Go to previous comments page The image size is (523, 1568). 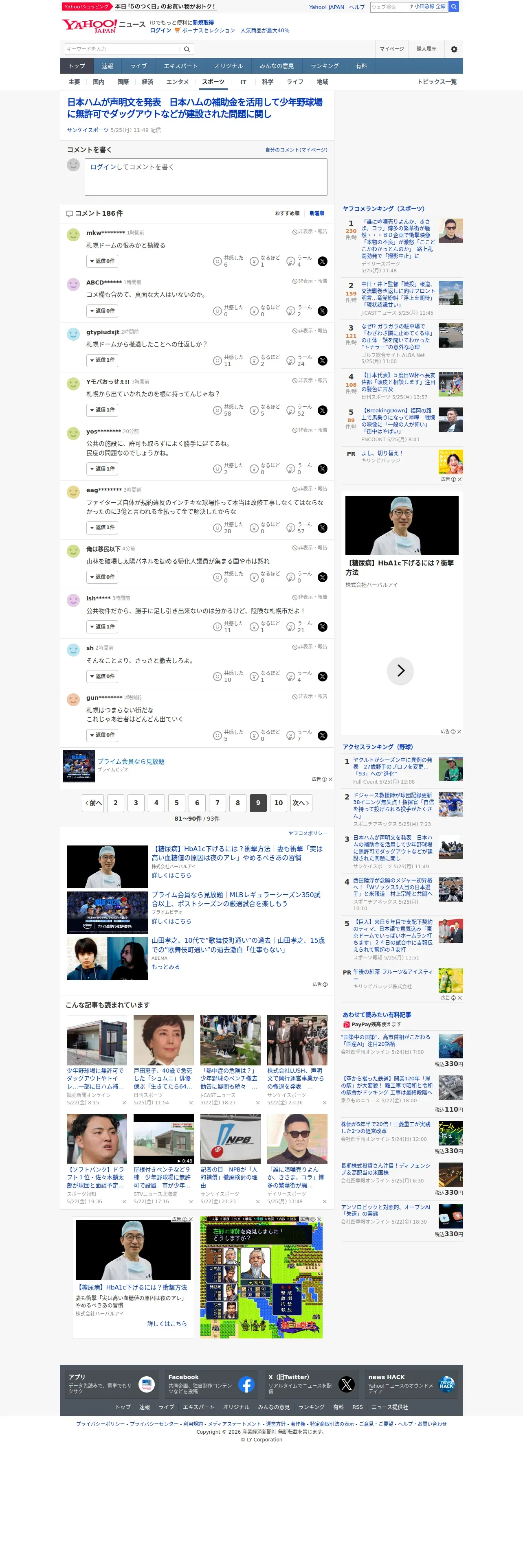click(x=93, y=803)
